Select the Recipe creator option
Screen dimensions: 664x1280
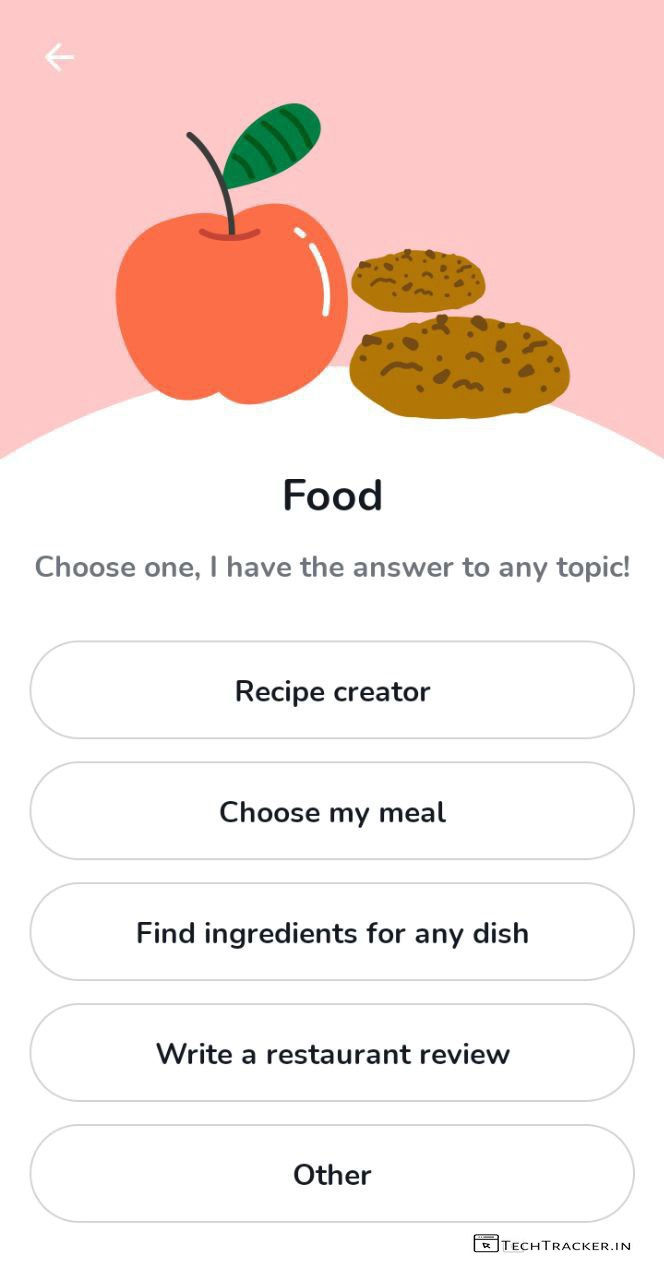tap(332, 691)
